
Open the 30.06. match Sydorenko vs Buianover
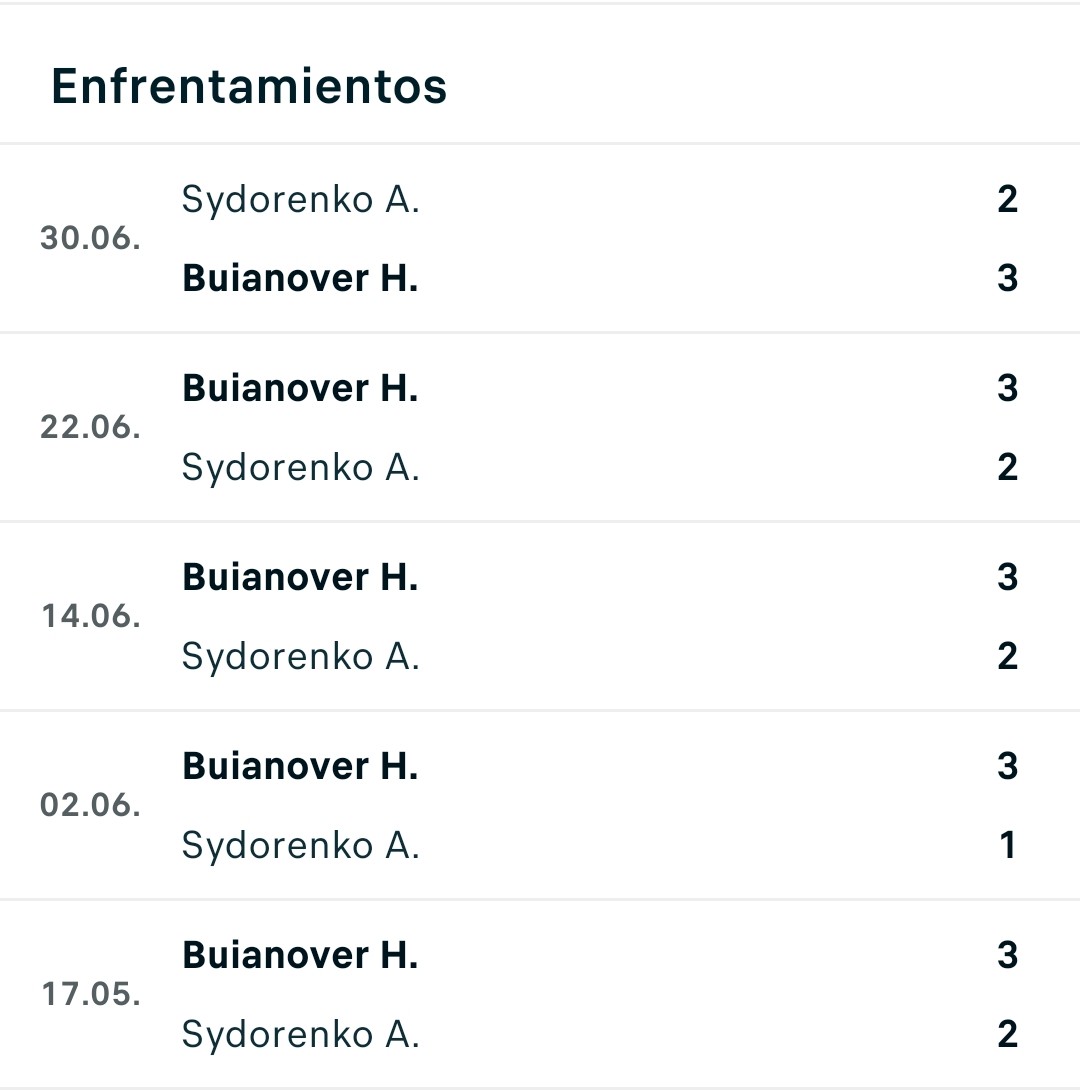point(540,239)
